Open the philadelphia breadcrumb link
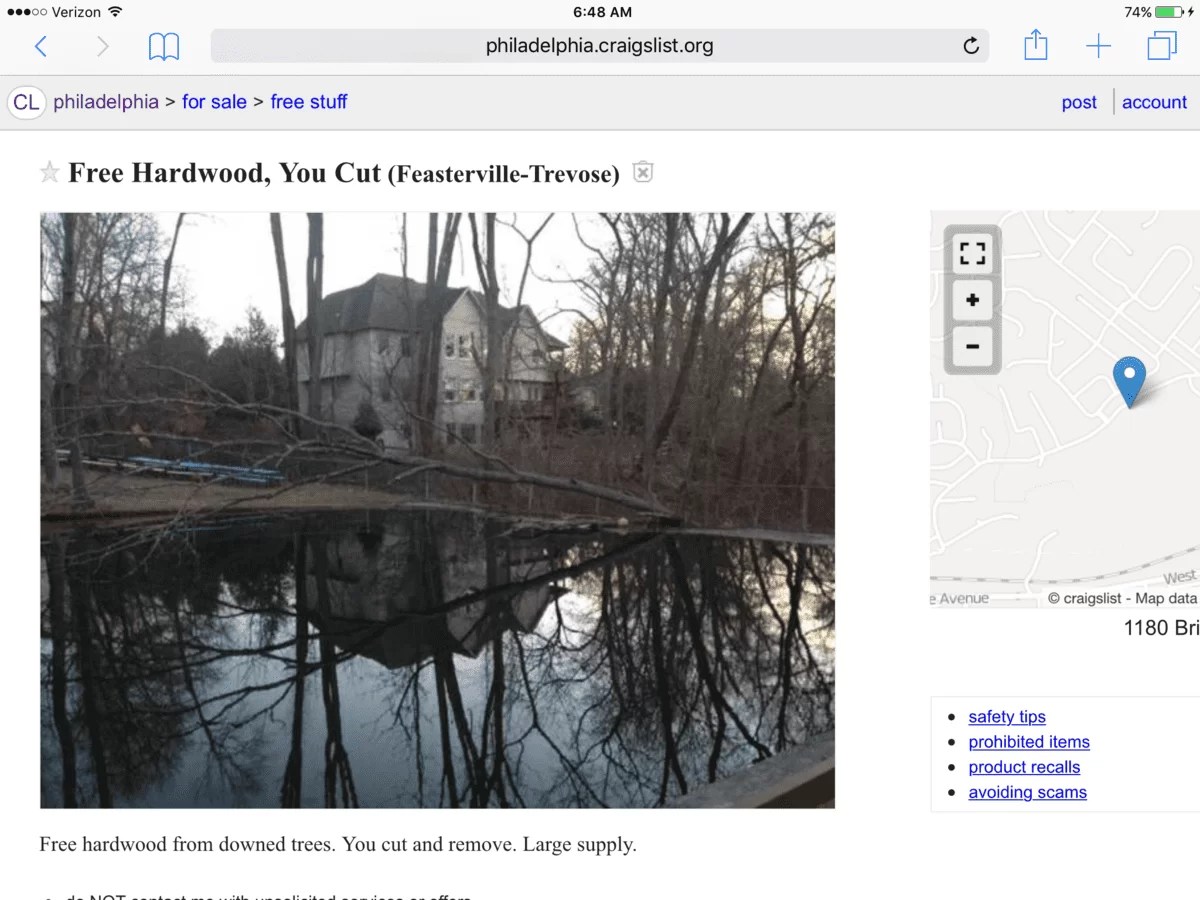1200x900 pixels. tap(106, 102)
